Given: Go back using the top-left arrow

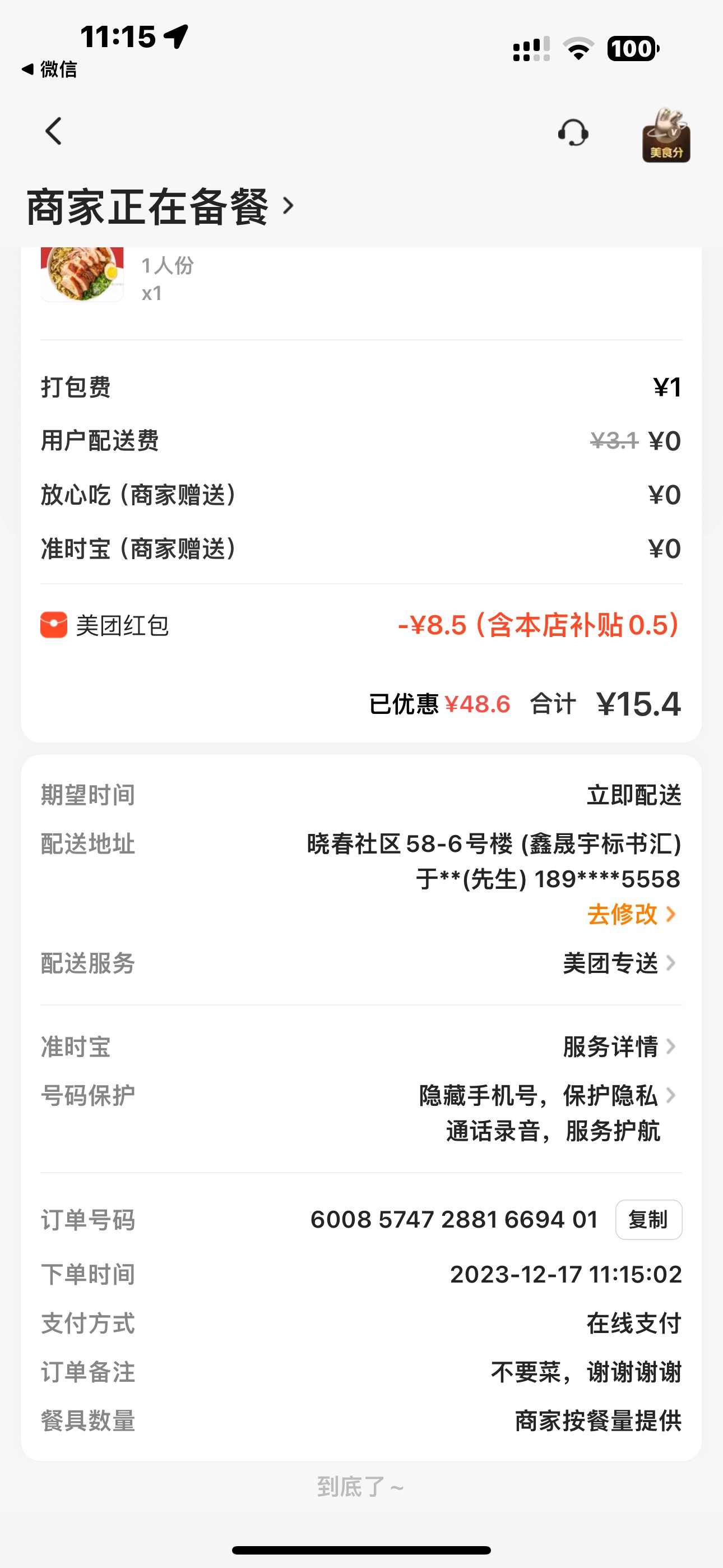Looking at the screenshot, I should (x=54, y=131).
